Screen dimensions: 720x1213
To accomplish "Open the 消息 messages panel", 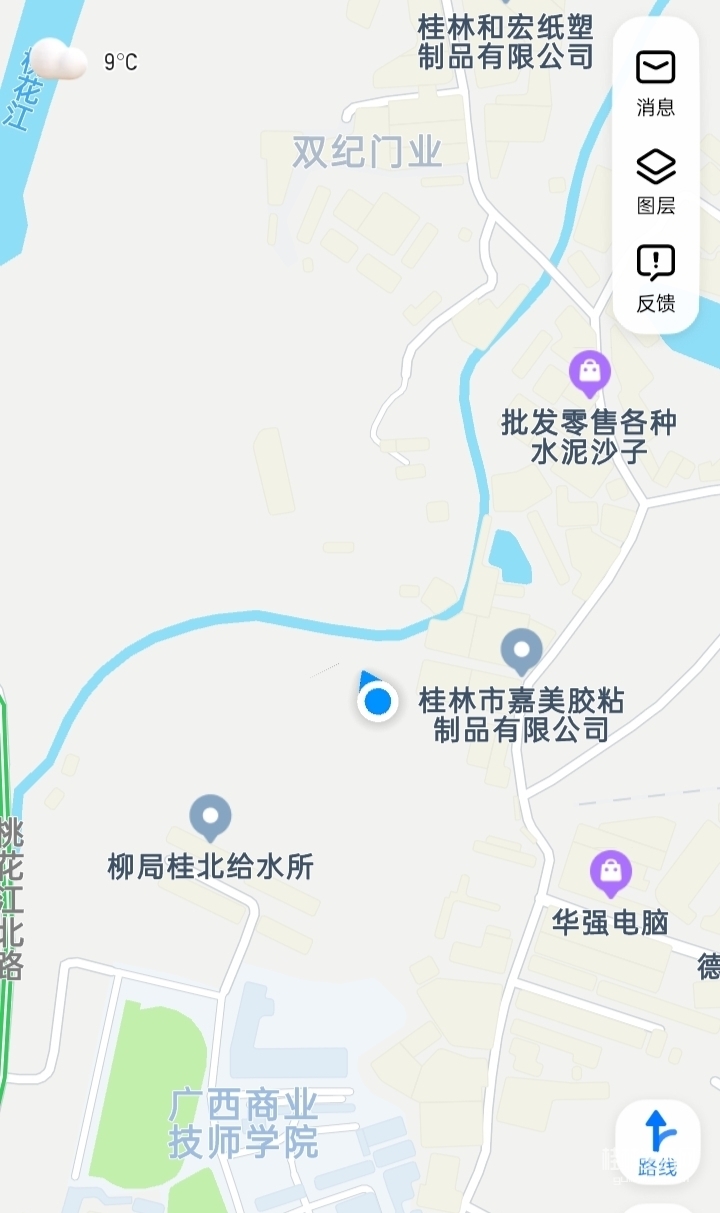I will (x=656, y=81).
